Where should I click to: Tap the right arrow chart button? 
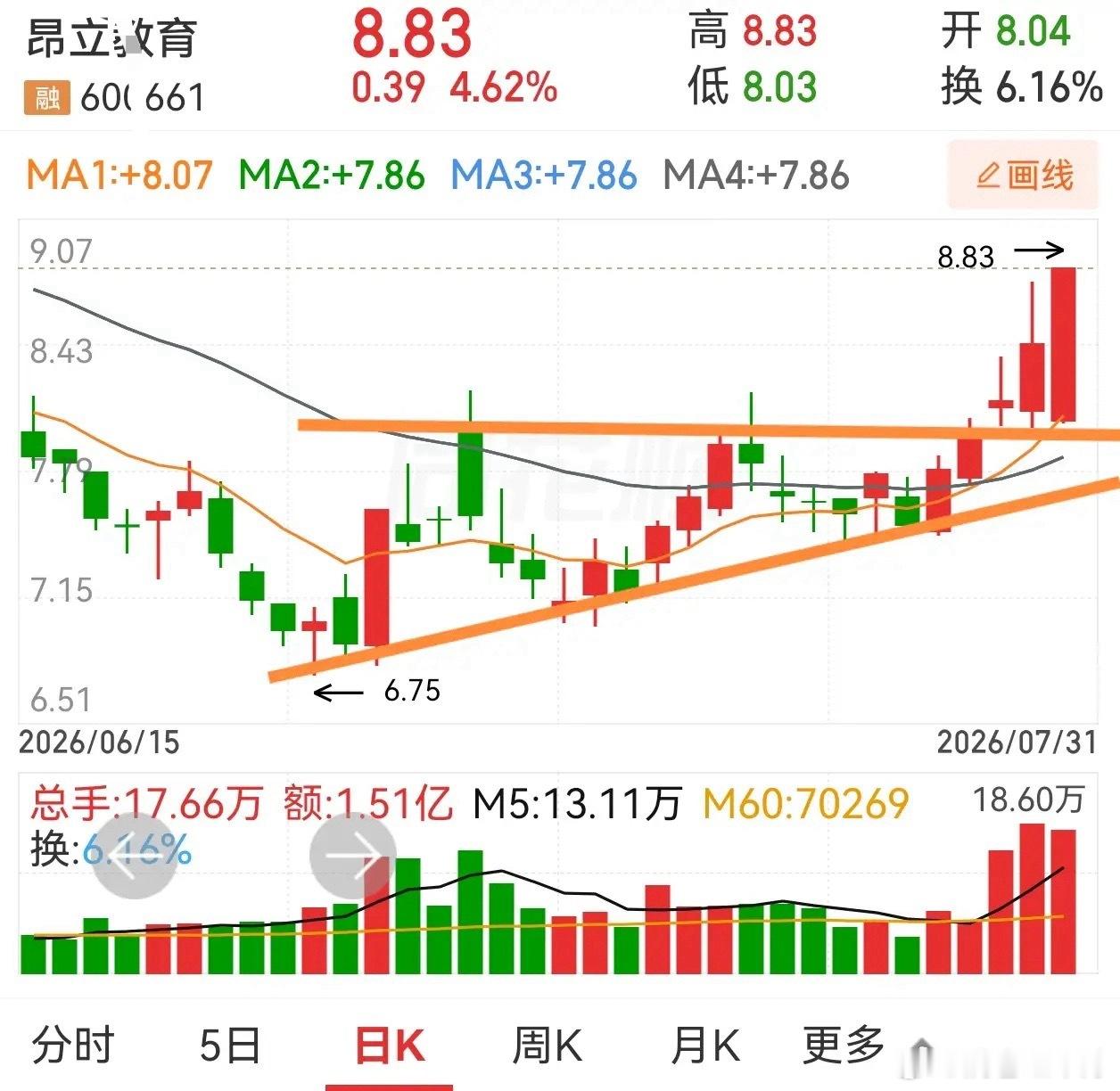tap(353, 856)
